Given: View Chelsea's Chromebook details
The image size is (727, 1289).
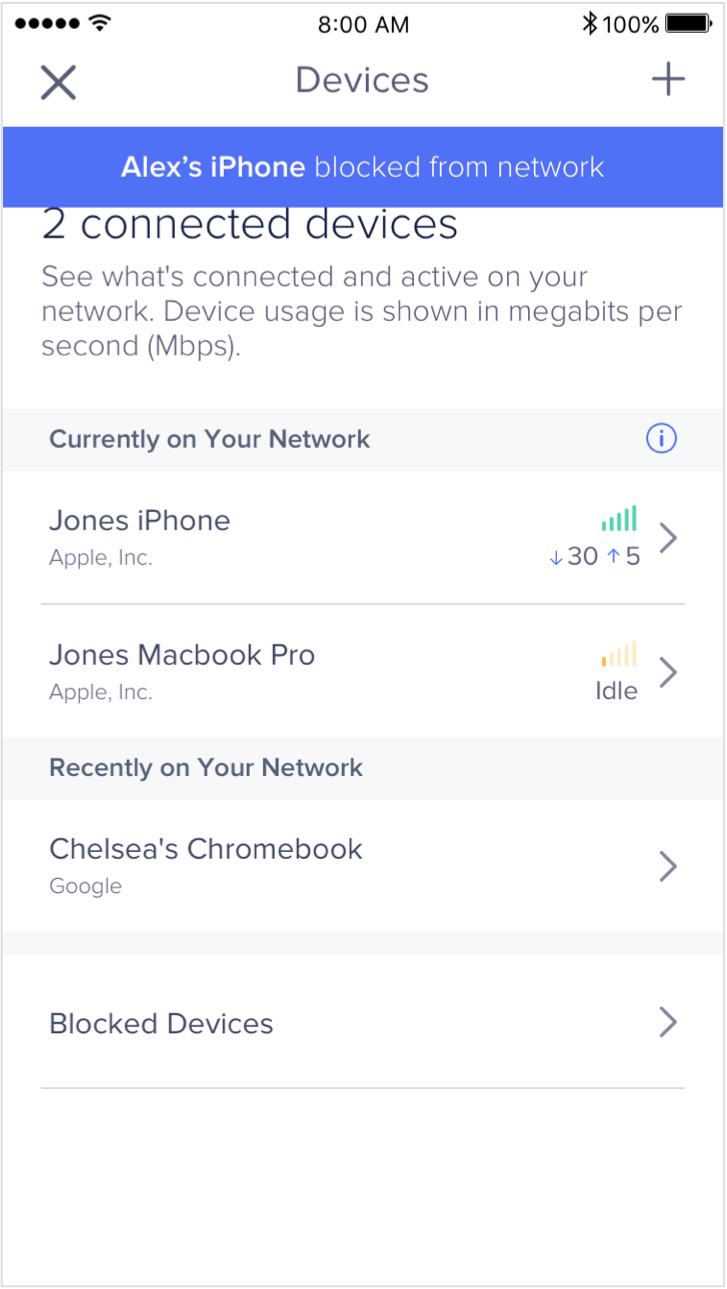Looking at the screenshot, I should 362,865.
